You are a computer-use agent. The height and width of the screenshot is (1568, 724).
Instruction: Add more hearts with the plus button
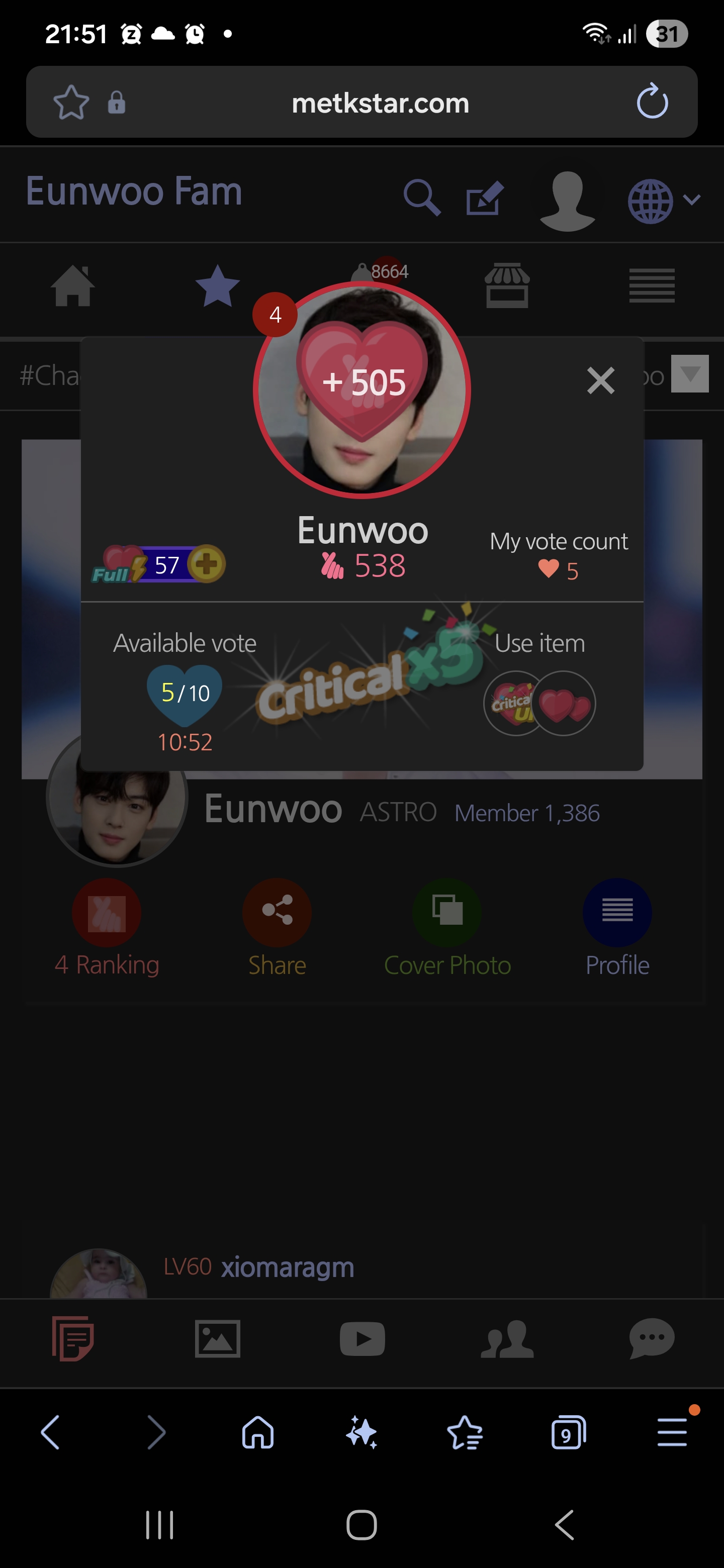point(207,564)
